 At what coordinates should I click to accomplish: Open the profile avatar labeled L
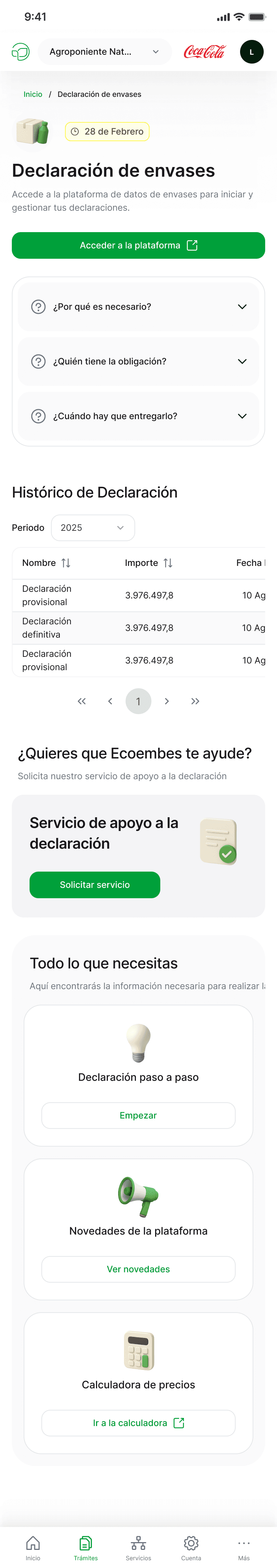pyautogui.click(x=252, y=52)
